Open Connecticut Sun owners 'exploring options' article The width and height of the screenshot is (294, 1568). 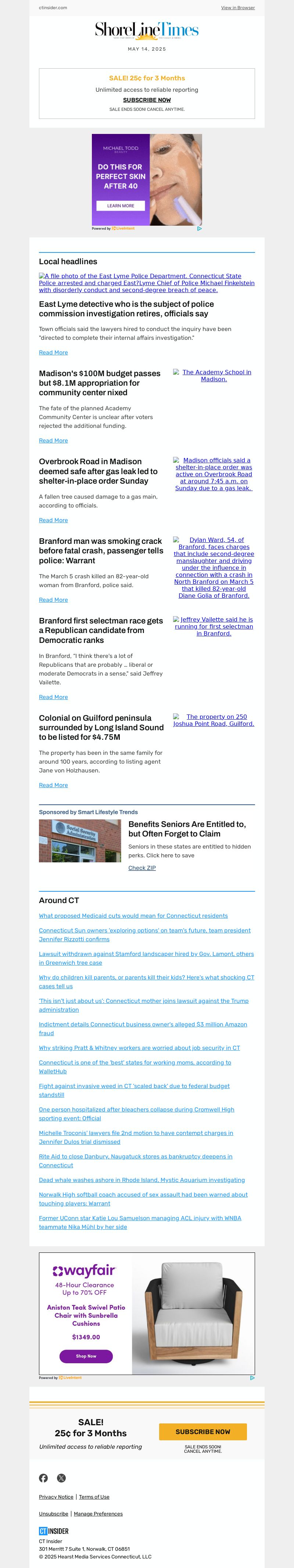coord(144,931)
